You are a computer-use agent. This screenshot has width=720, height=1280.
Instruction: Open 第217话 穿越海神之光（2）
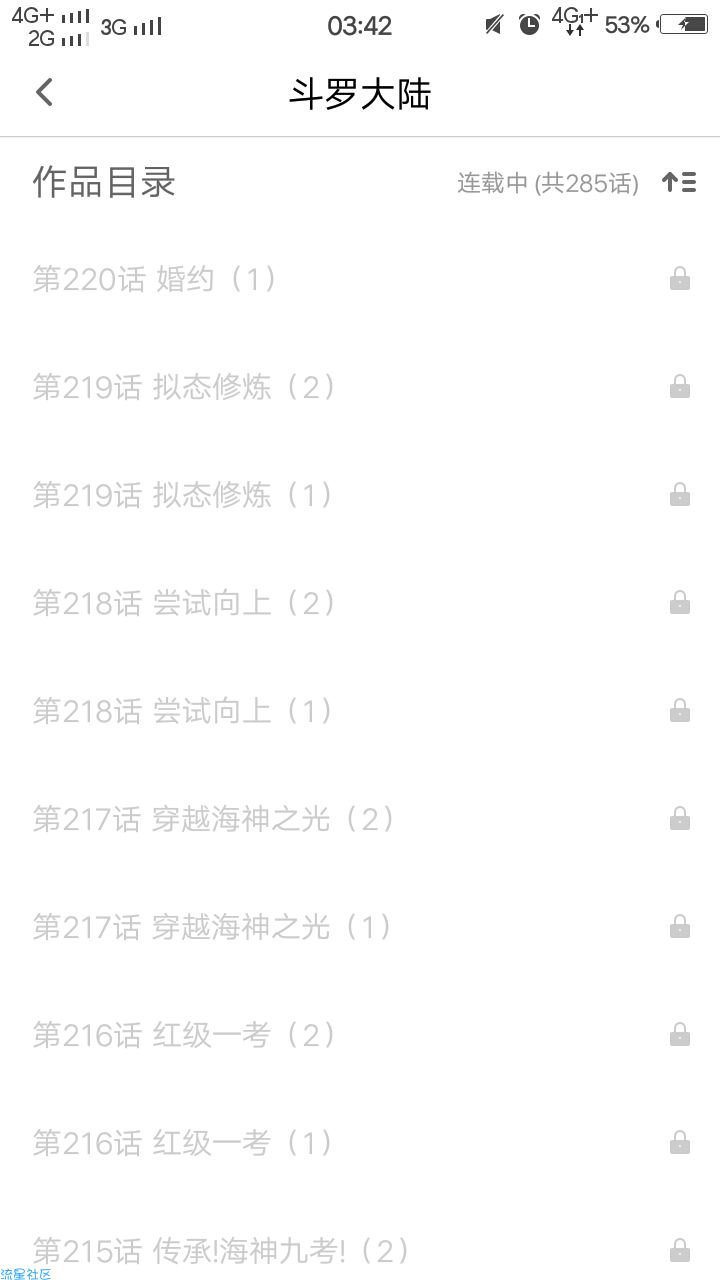click(360, 819)
